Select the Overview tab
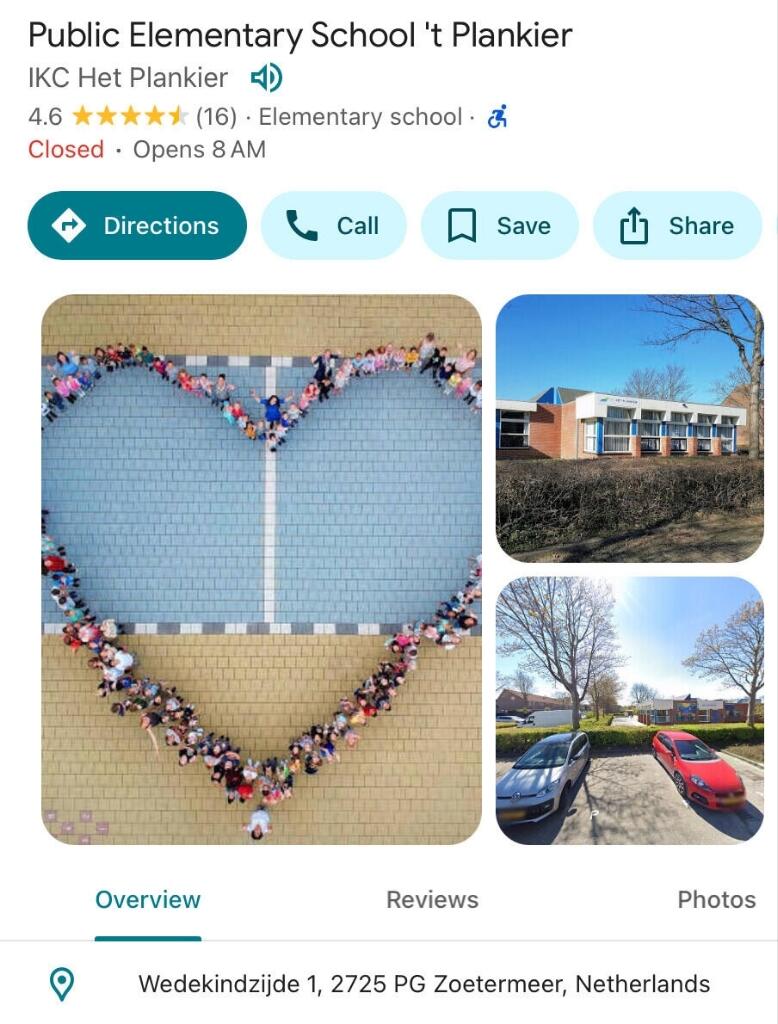The width and height of the screenshot is (778, 1024). coord(148,900)
